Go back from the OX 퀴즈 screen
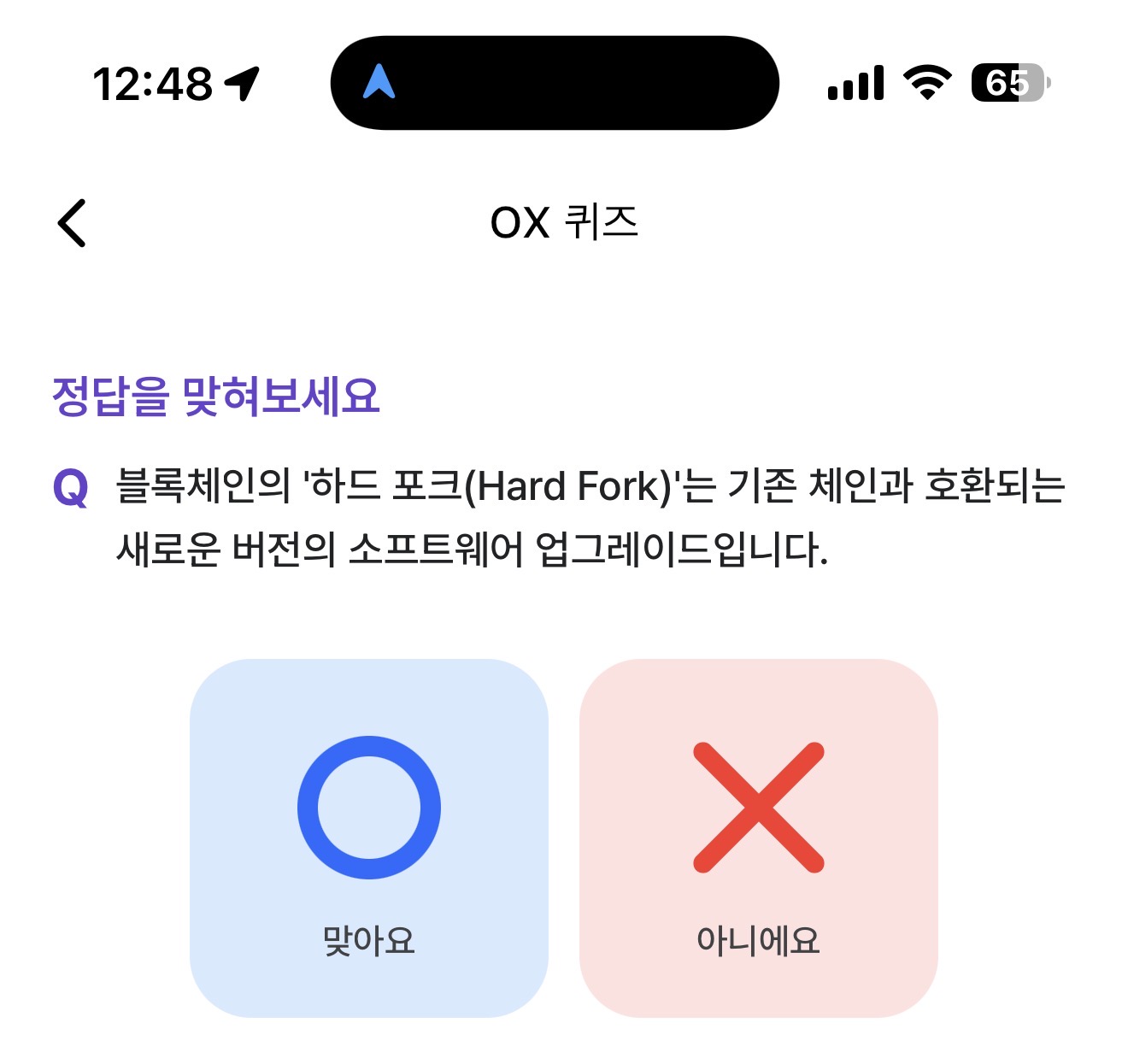Viewport: 1128px width, 1064px height. 72,223
